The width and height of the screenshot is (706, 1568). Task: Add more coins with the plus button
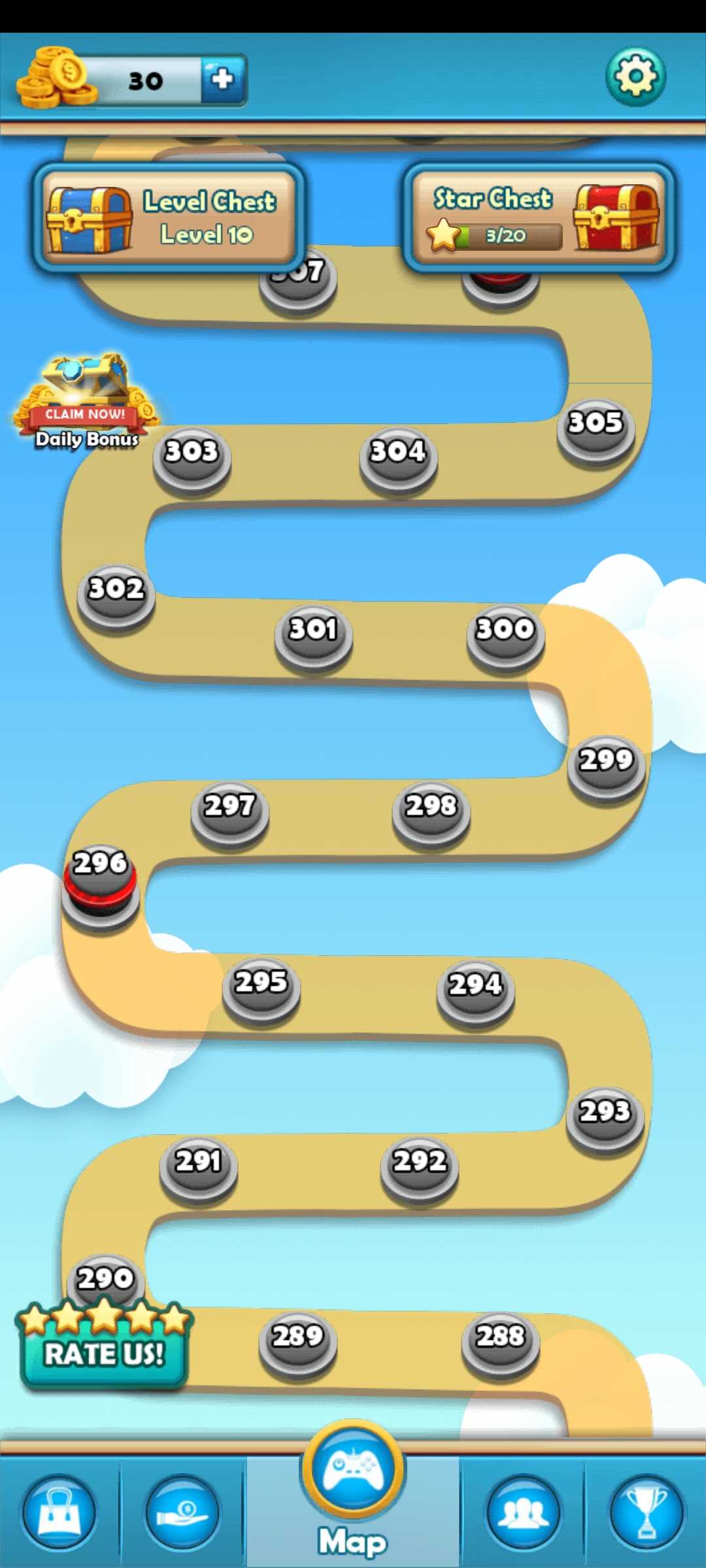point(224,80)
